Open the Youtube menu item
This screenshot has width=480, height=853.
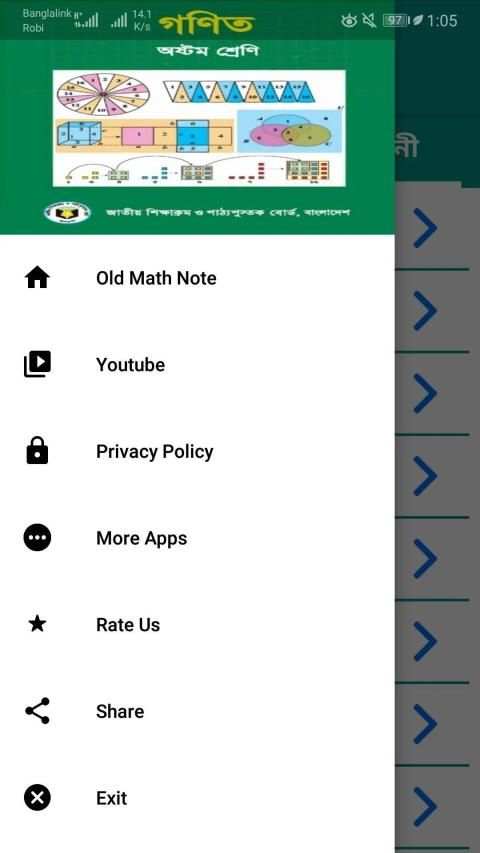[197, 364]
